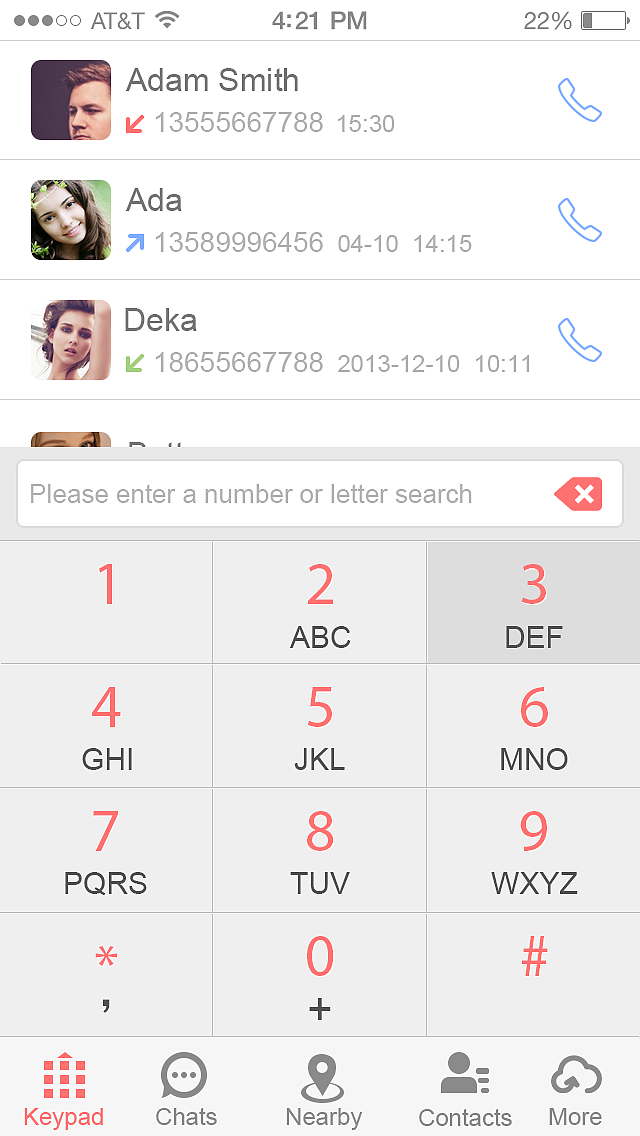Dial Deka with the phone icon
The image size is (640, 1136).
click(x=579, y=340)
